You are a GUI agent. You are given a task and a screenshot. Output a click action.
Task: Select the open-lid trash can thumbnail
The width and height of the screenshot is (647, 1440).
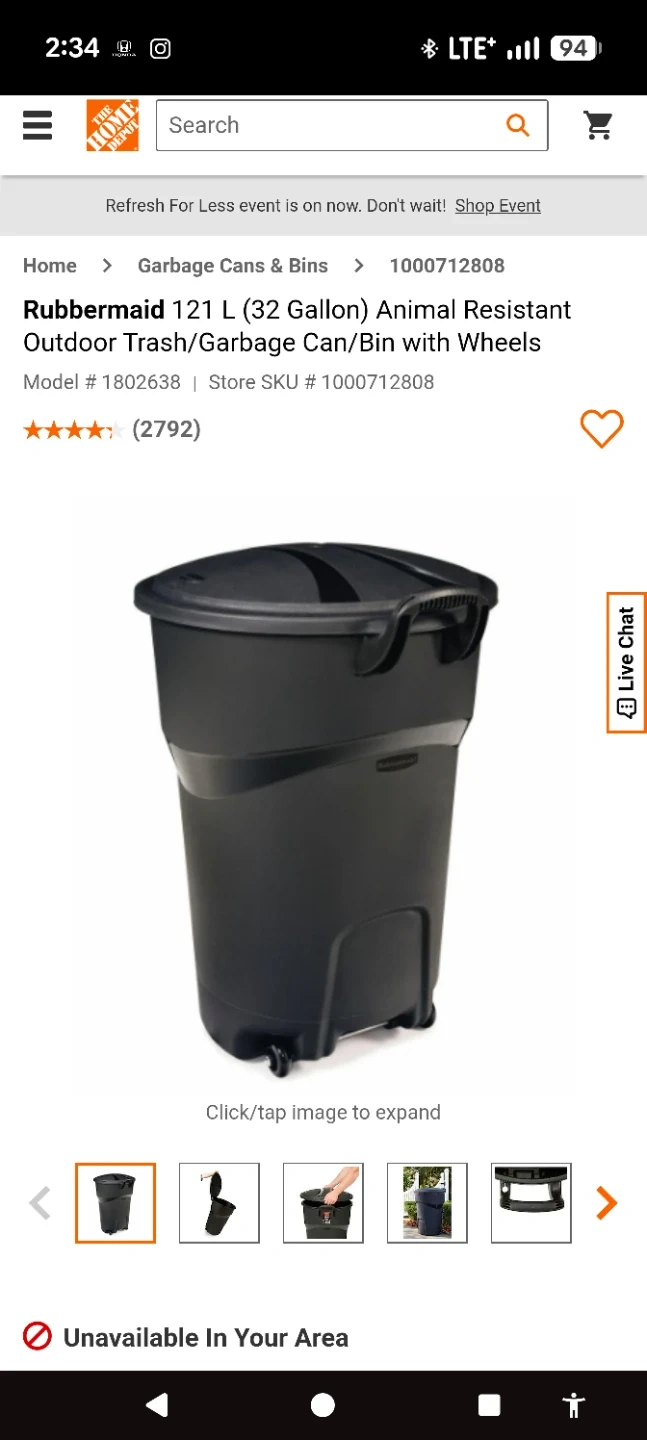tap(219, 1203)
